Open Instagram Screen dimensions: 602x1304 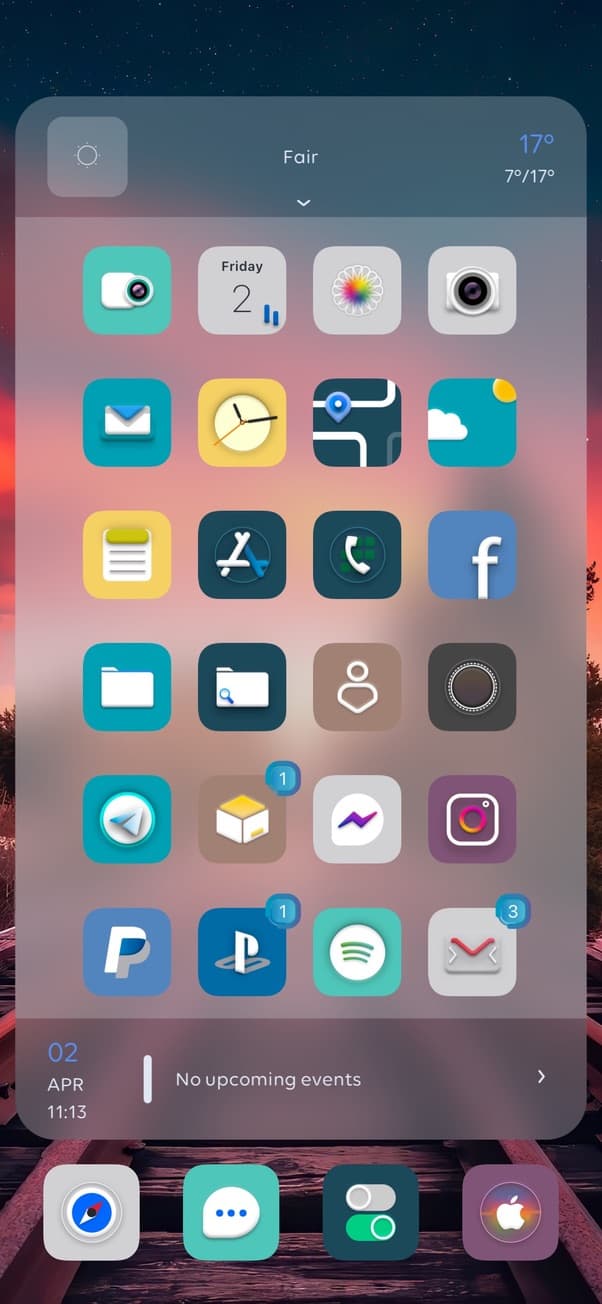tap(472, 819)
